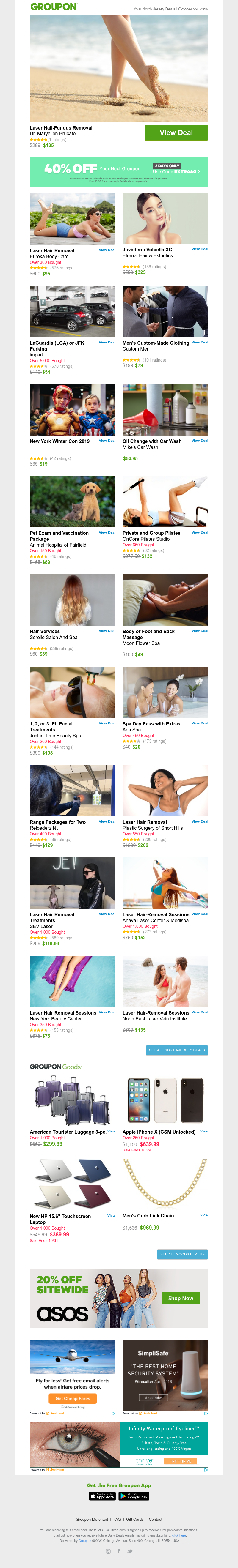Screen dimensions: 238x1568
Task: Tap Get Cheap Fares button
Action: click(72, 1399)
